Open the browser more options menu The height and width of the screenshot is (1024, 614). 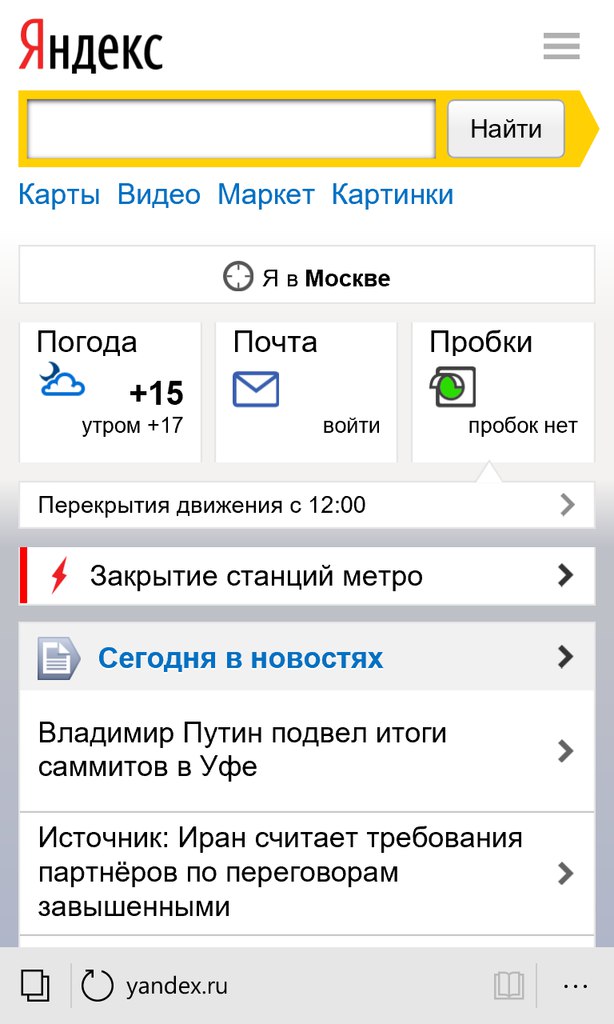pos(575,986)
